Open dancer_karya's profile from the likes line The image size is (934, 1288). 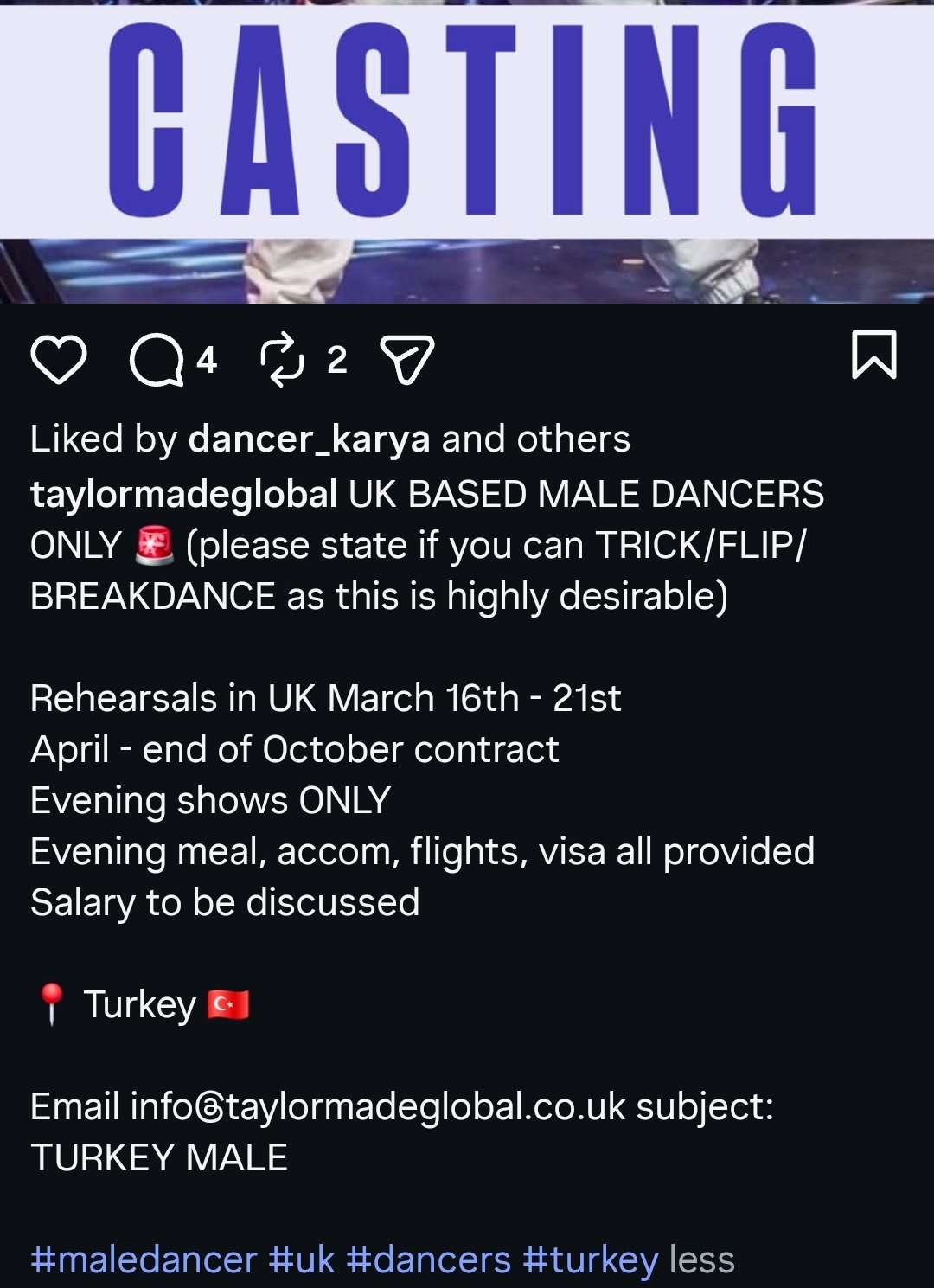(x=309, y=439)
